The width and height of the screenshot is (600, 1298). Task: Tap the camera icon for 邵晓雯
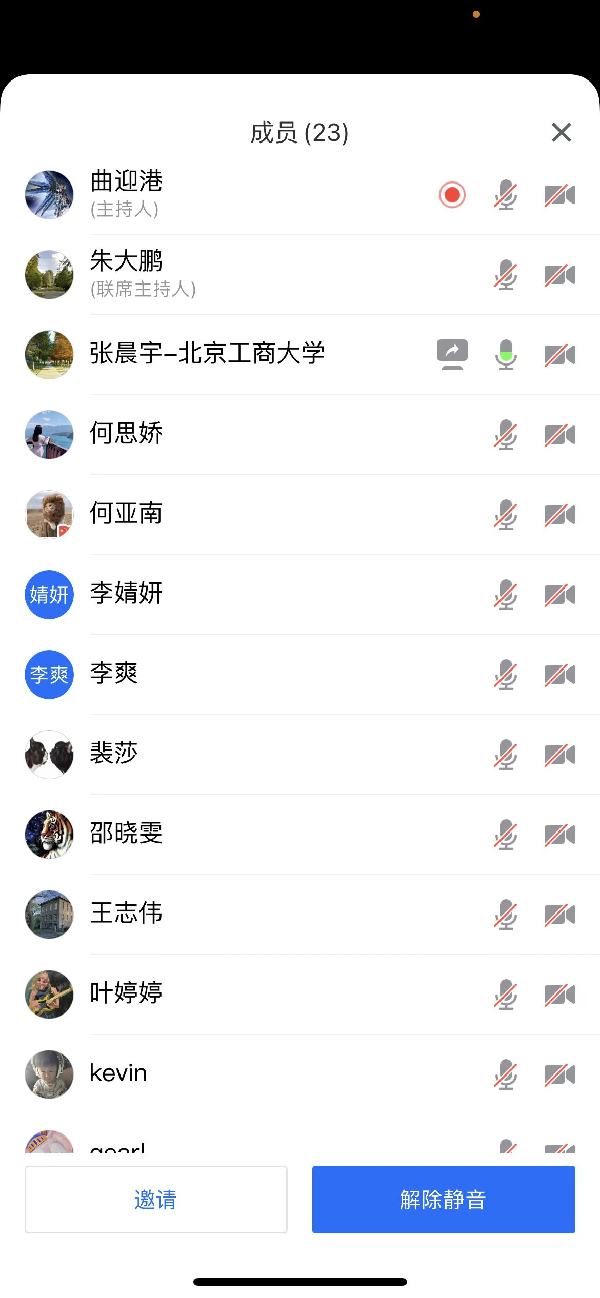[559, 834]
